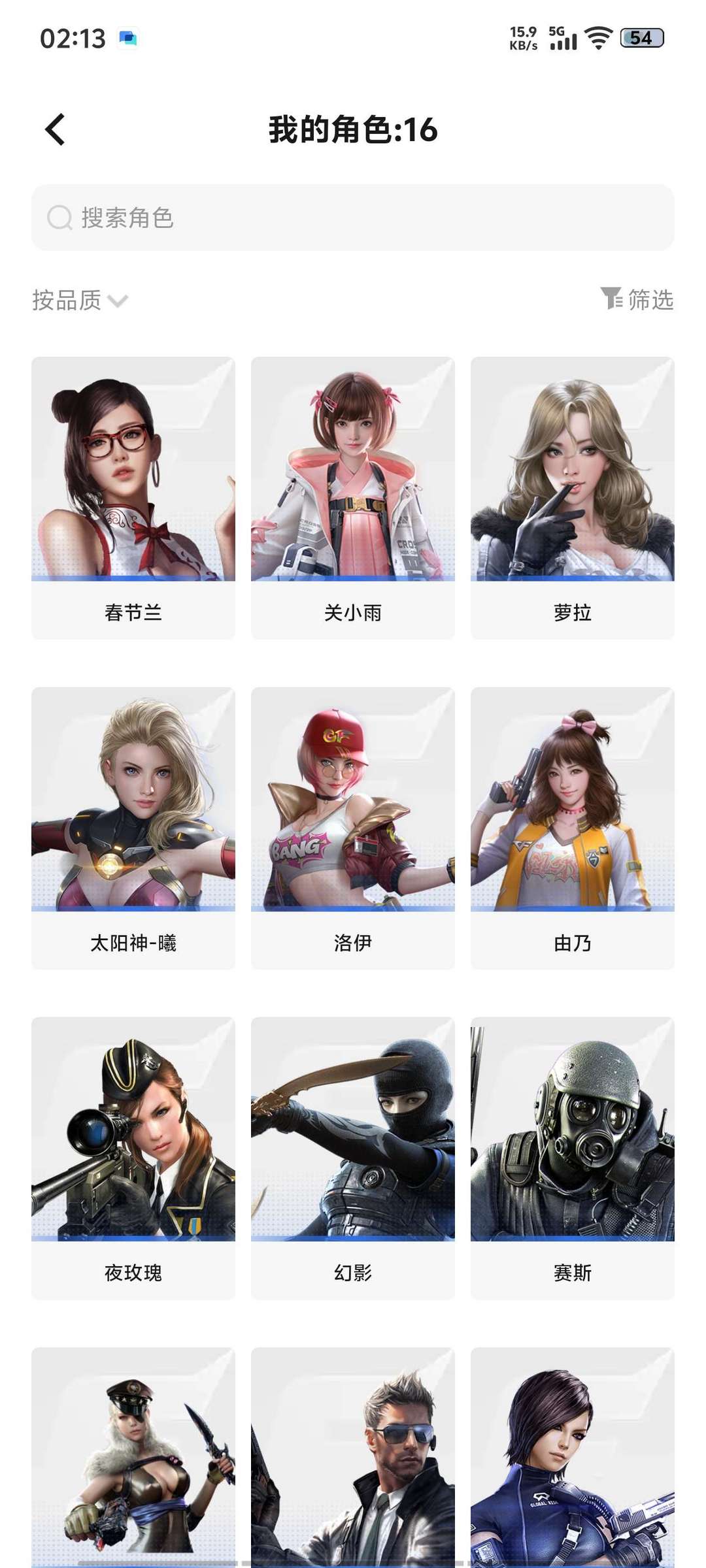The image size is (706, 1568).
Task: View the 萝拉 character card
Action: tap(573, 497)
